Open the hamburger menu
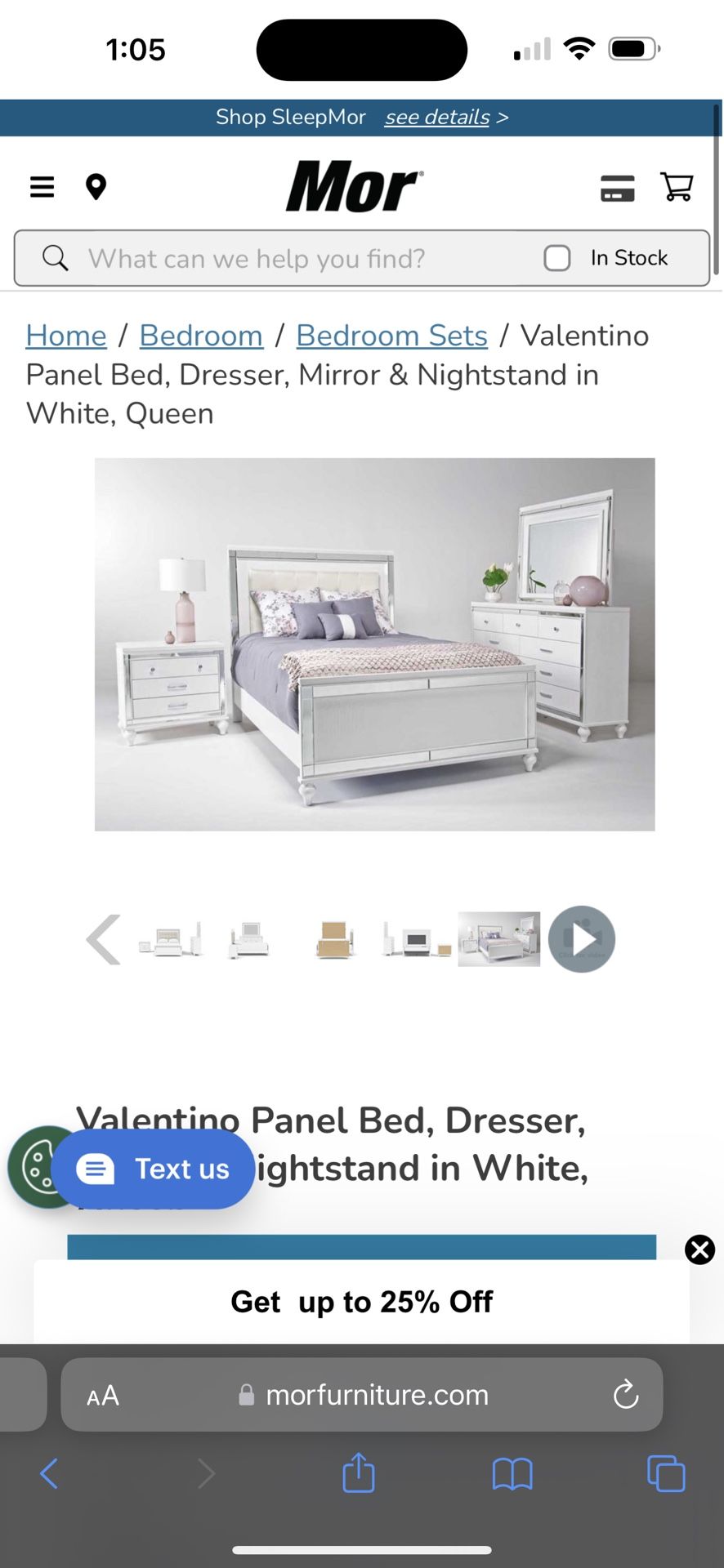The width and height of the screenshot is (724, 1568). click(42, 187)
